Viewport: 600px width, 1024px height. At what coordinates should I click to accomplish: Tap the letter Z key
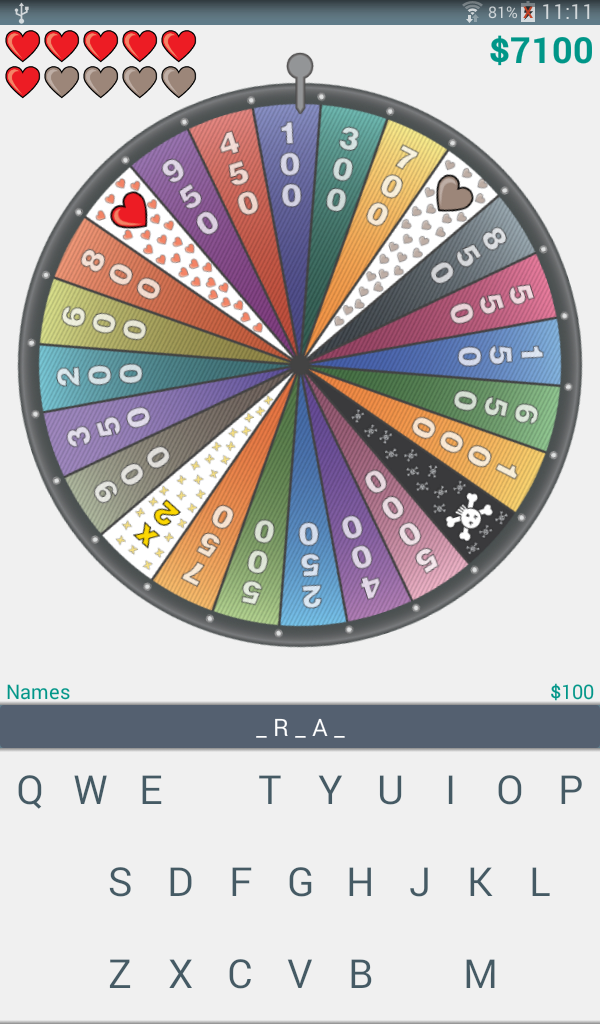pyautogui.click(x=120, y=974)
